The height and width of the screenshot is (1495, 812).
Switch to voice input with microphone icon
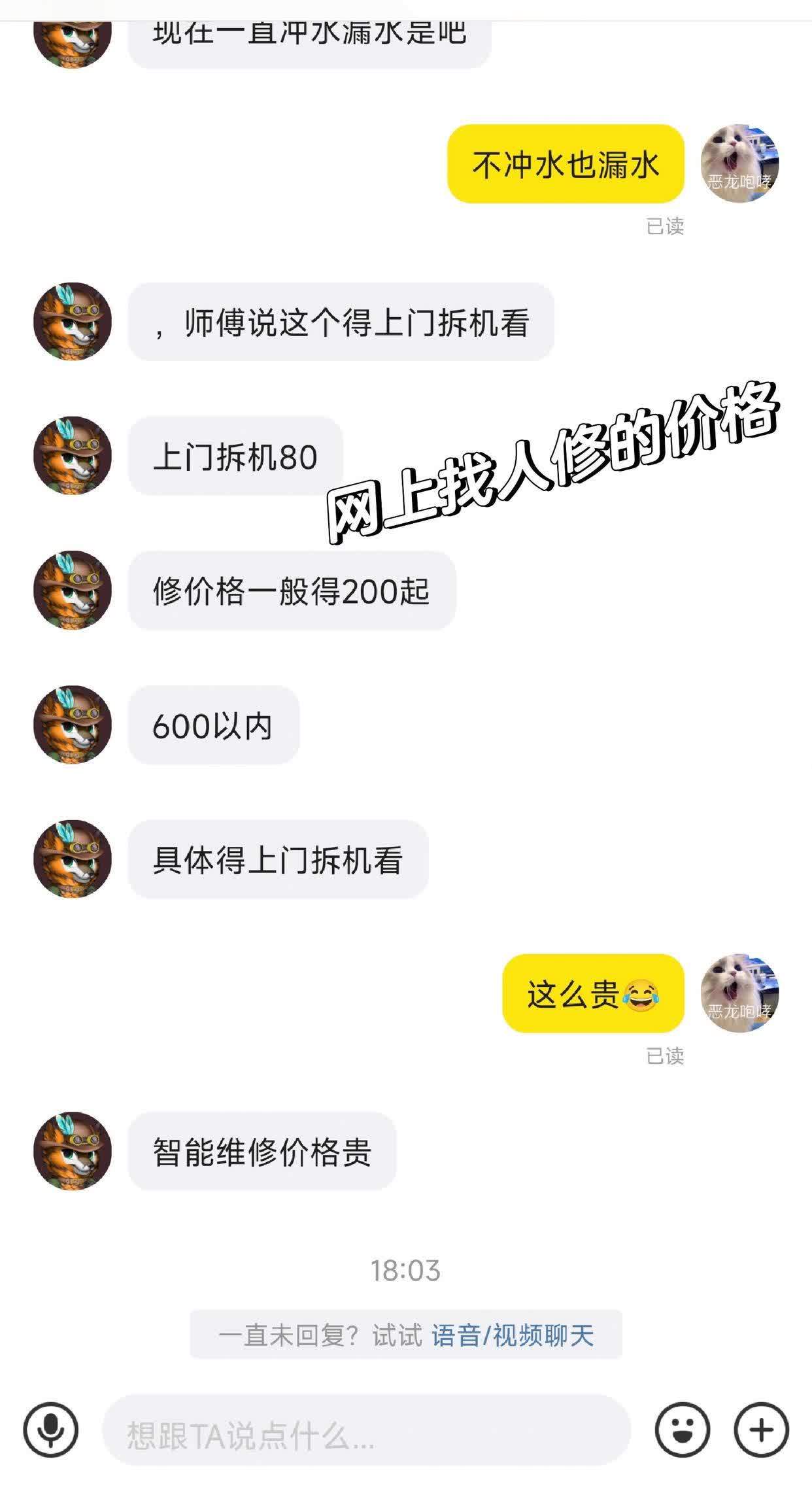pyautogui.click(x=50, y=1430)
